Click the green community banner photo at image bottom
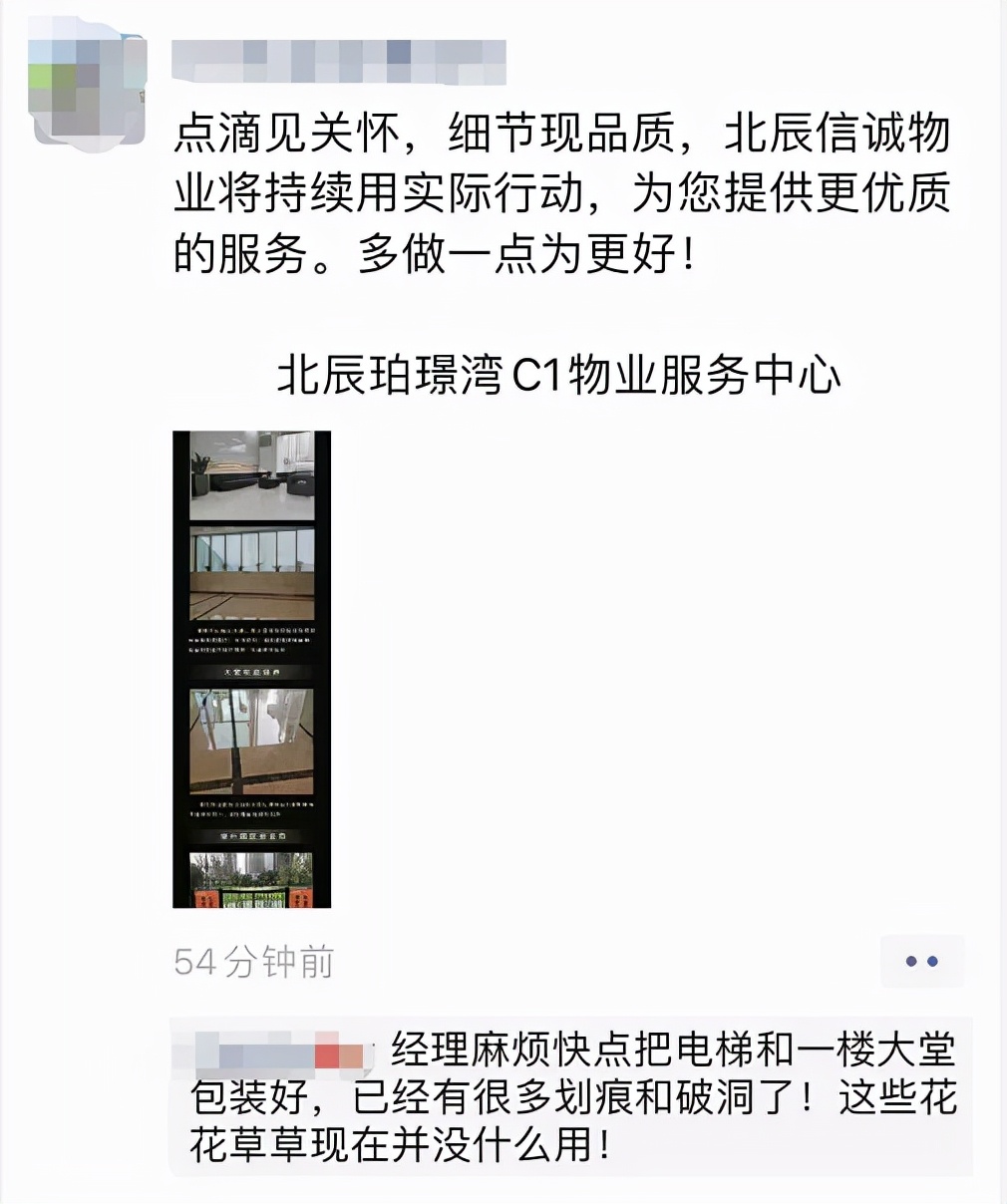Screen dimensions: 1007x1204 tap(251, 877)
